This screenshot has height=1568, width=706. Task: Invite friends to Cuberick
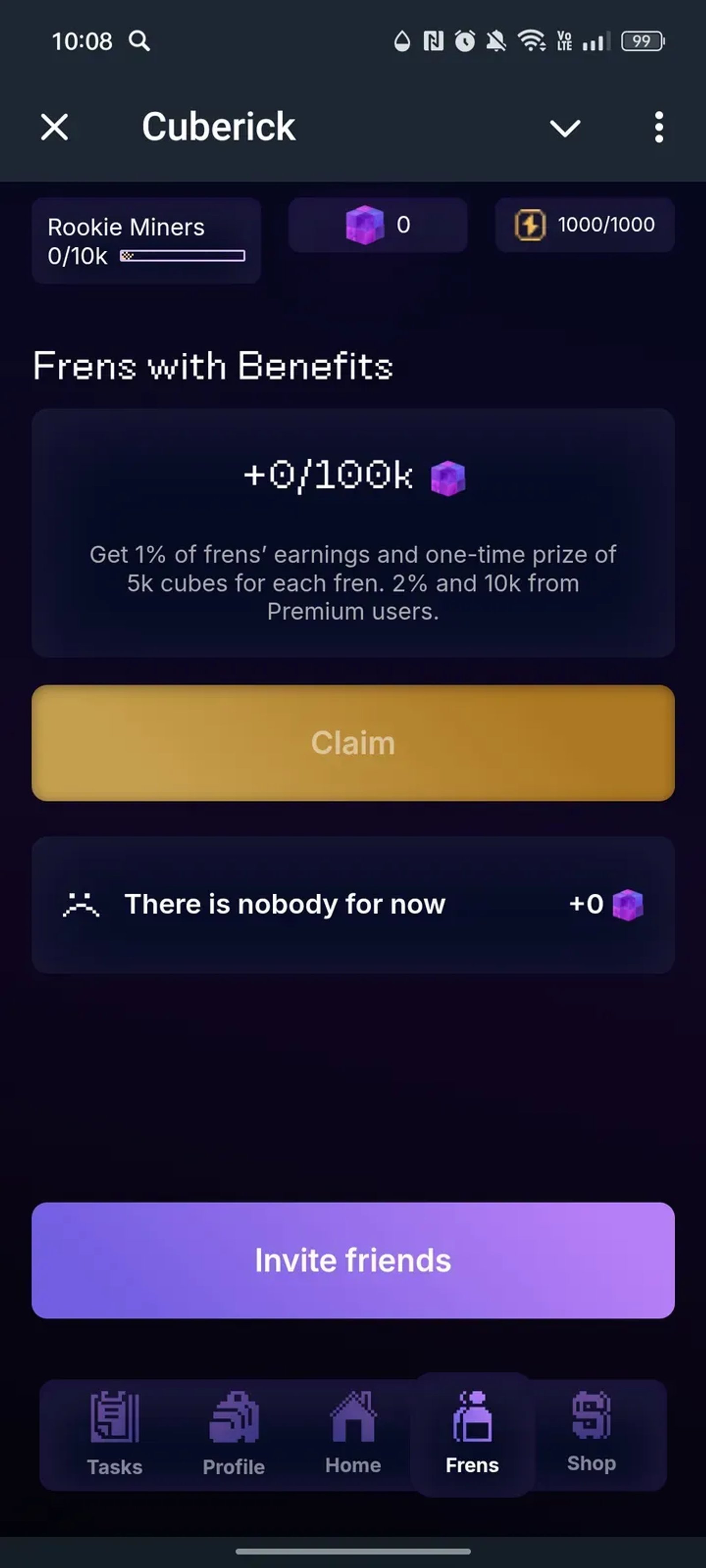click(x=353, y=1260)
